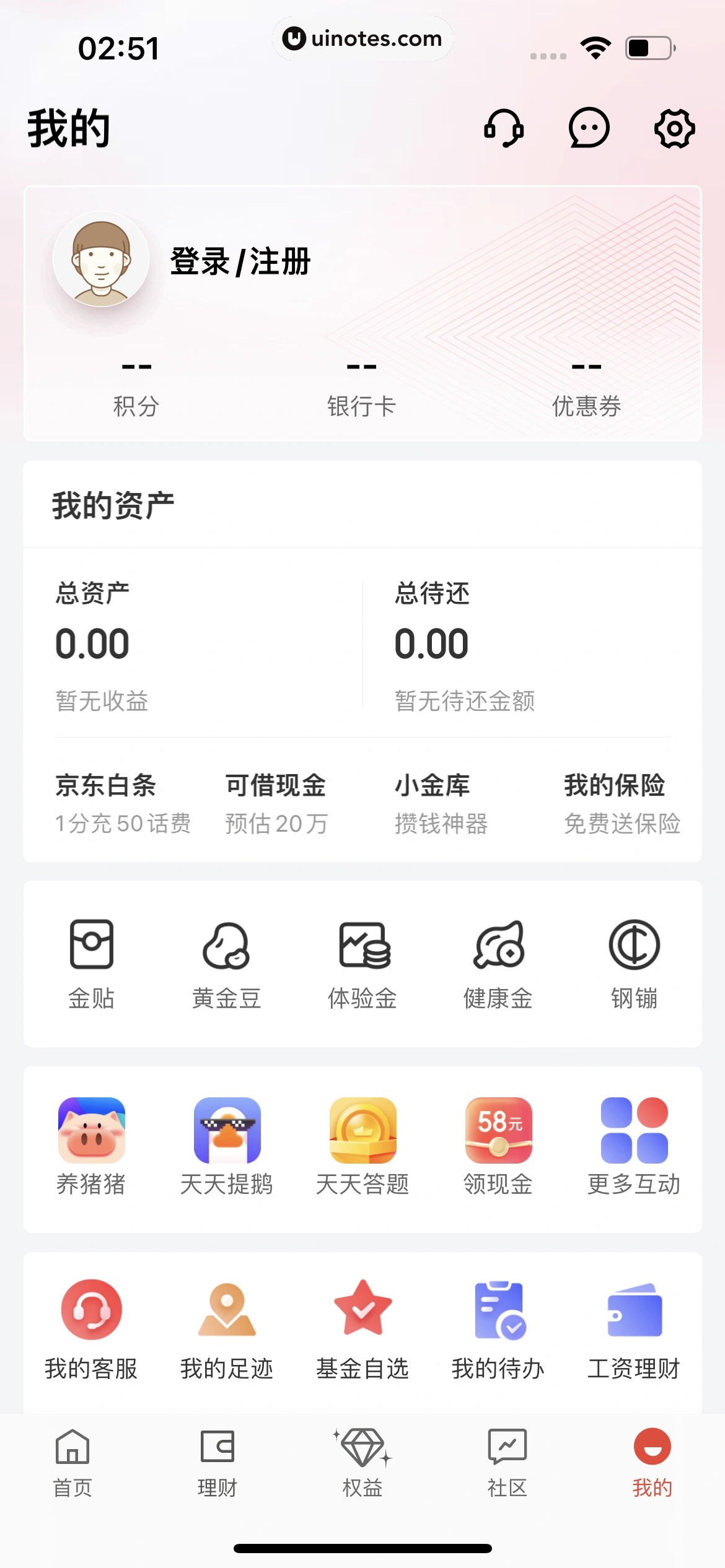Viewport: 725px width, 1568px height.
Task: Open the message bubble icon
Action: 589,129
